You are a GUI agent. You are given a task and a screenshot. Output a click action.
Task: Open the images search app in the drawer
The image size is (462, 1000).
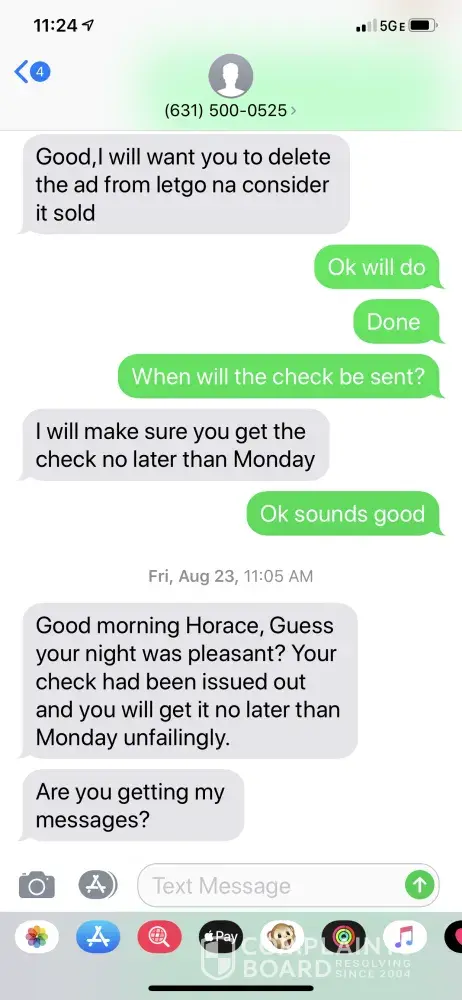click(160, 937)
